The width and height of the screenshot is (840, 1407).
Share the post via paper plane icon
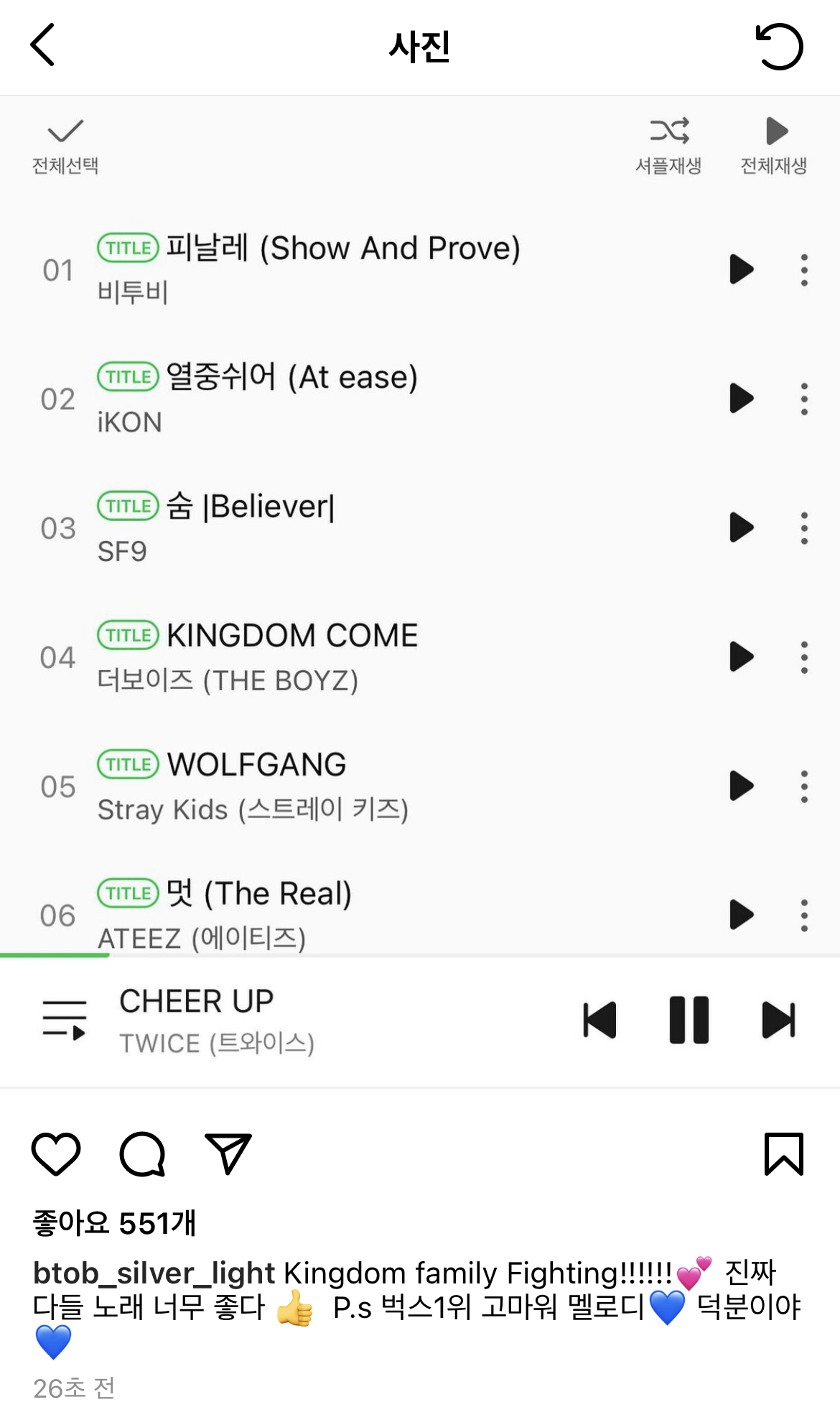pyautogui.click(x=228, y=1154)
